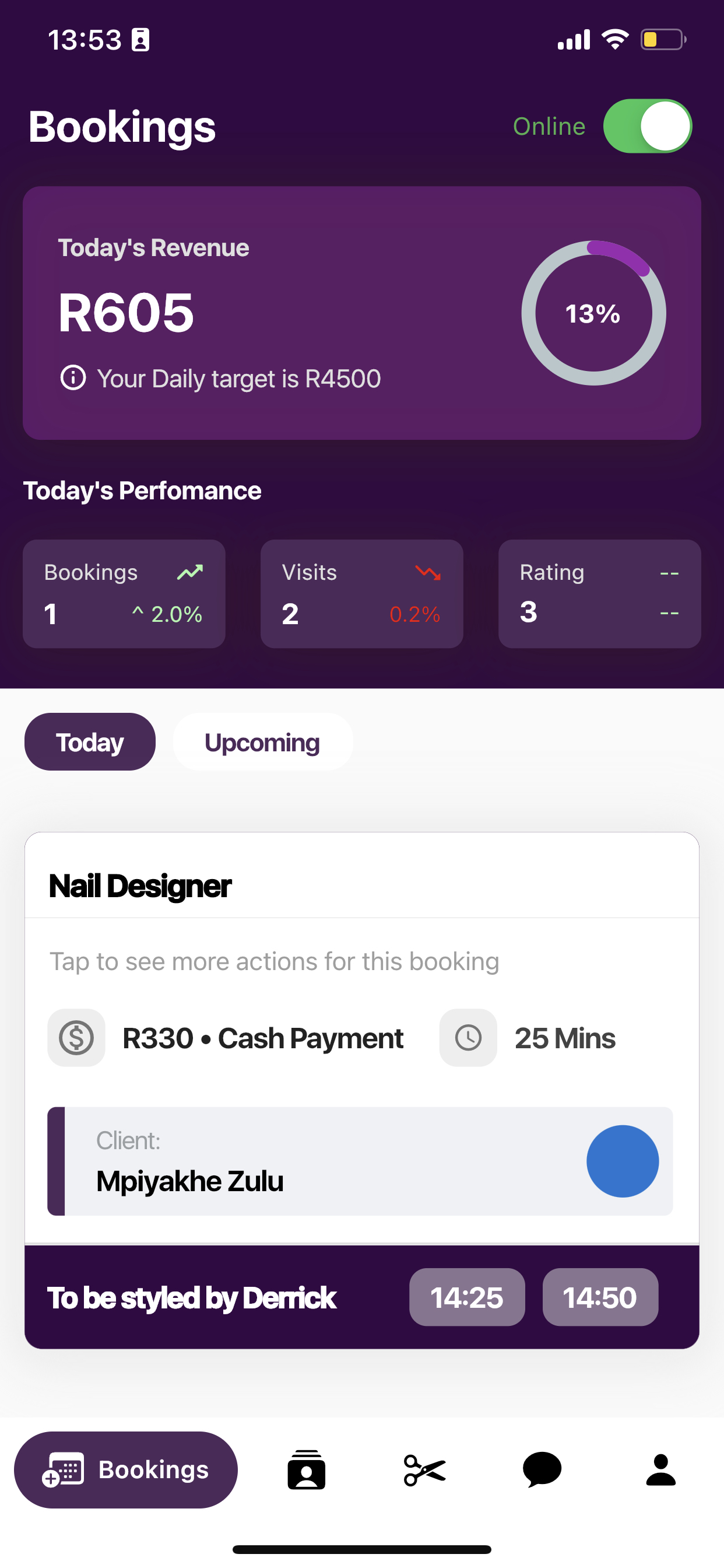Image resolution: width=724 pixels, height=1568 pixels.
Task: Click the cash payment dollar icon on booking
Action: click(x=76, y=1038)
